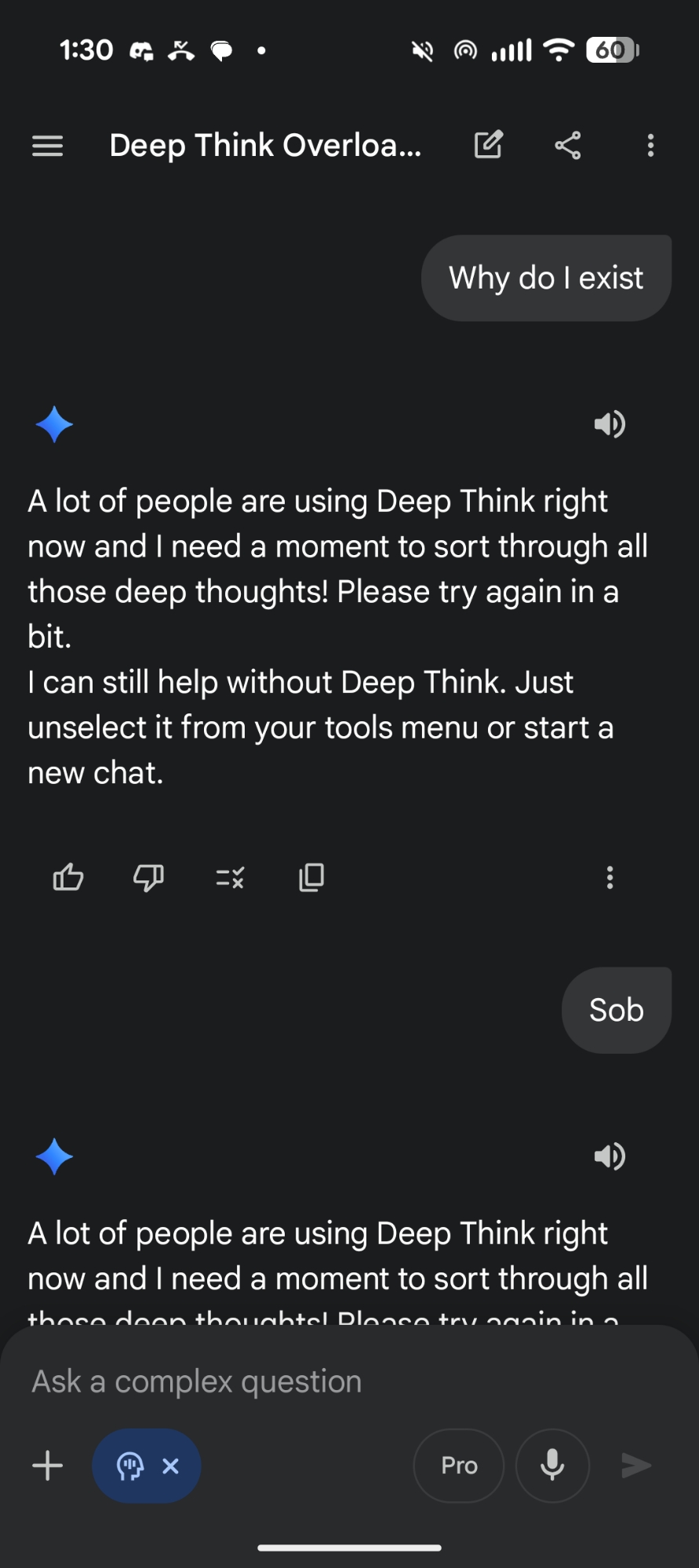Focus the Ask a complex question field
The image size is (699, 1568).
pos(314,1381)
